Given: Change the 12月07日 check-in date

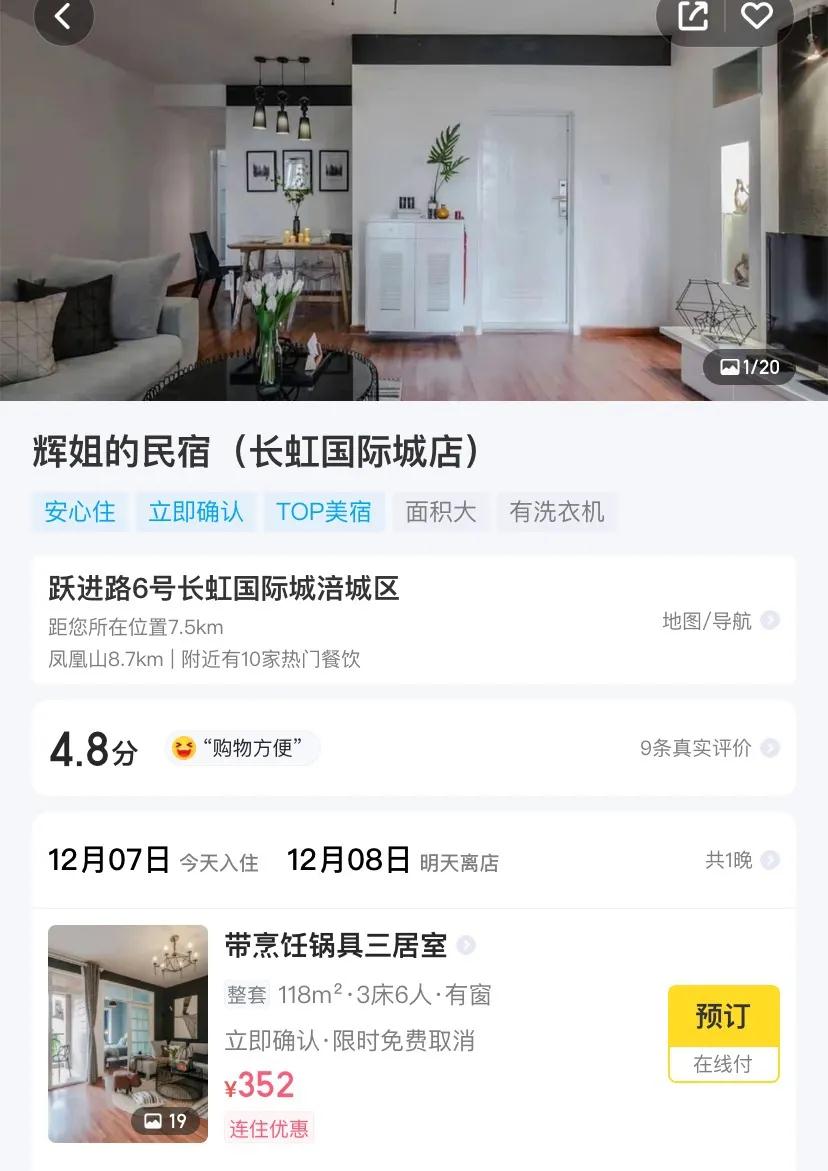Looking at the screenshot, I should (110, 860).
